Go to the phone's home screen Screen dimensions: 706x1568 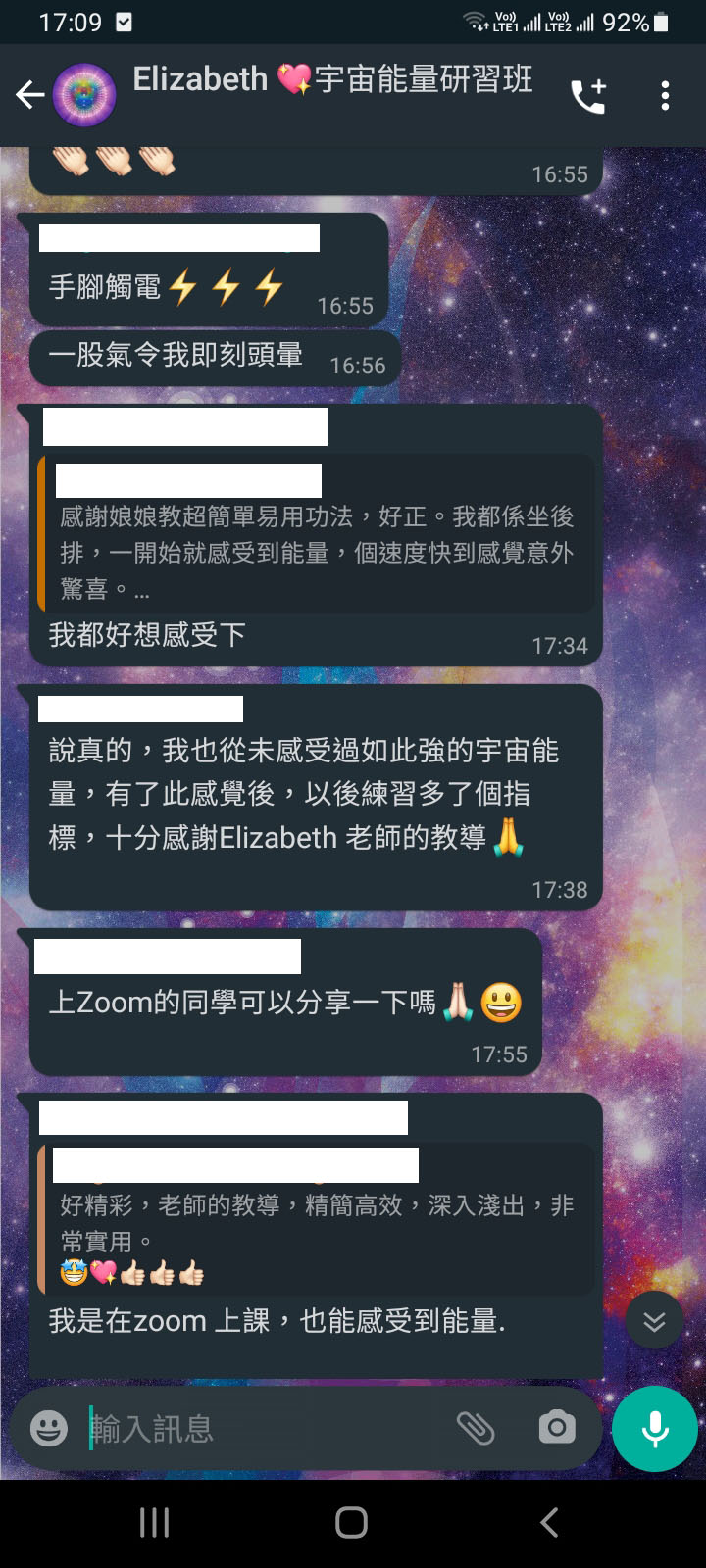point(352,1522)
